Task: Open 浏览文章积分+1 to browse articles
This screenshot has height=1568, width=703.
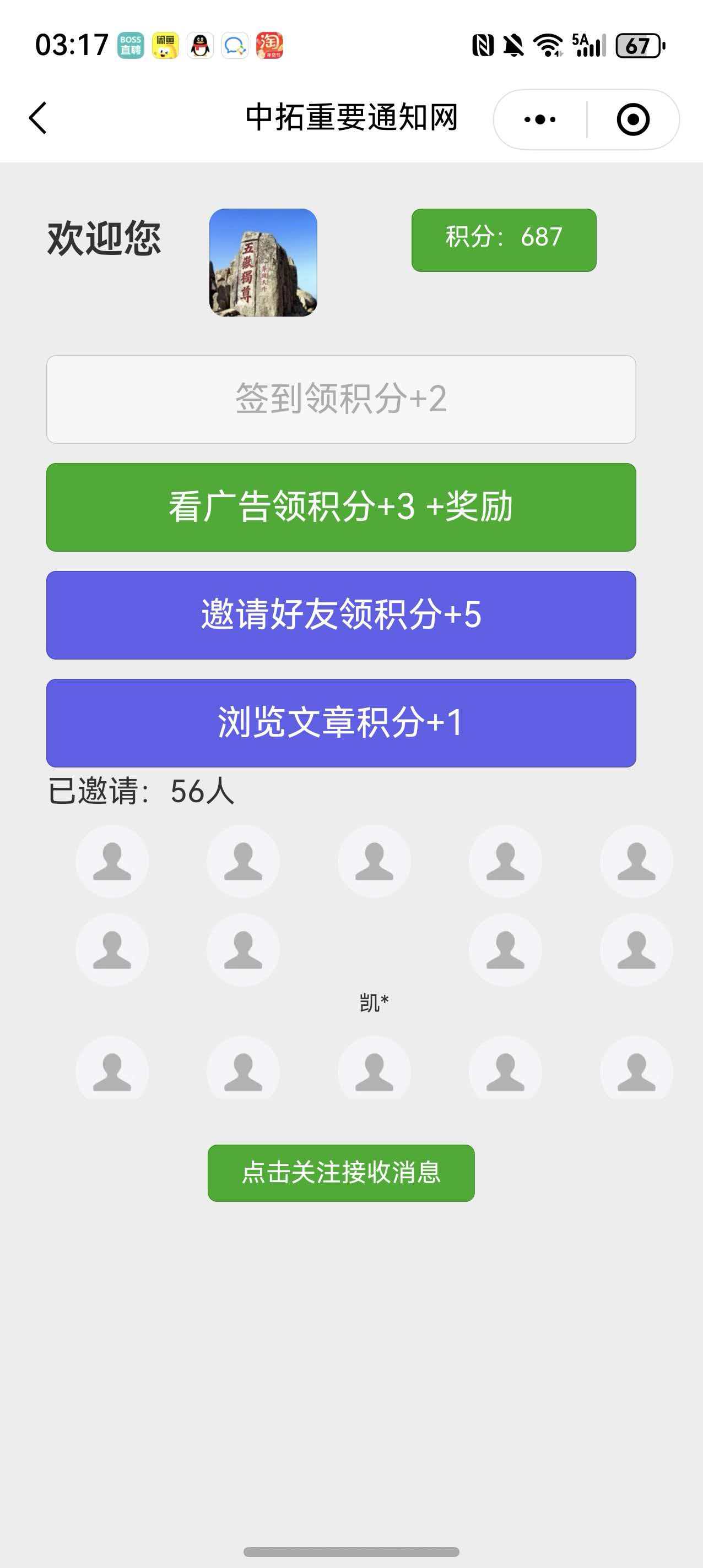Action: (341, 722)
